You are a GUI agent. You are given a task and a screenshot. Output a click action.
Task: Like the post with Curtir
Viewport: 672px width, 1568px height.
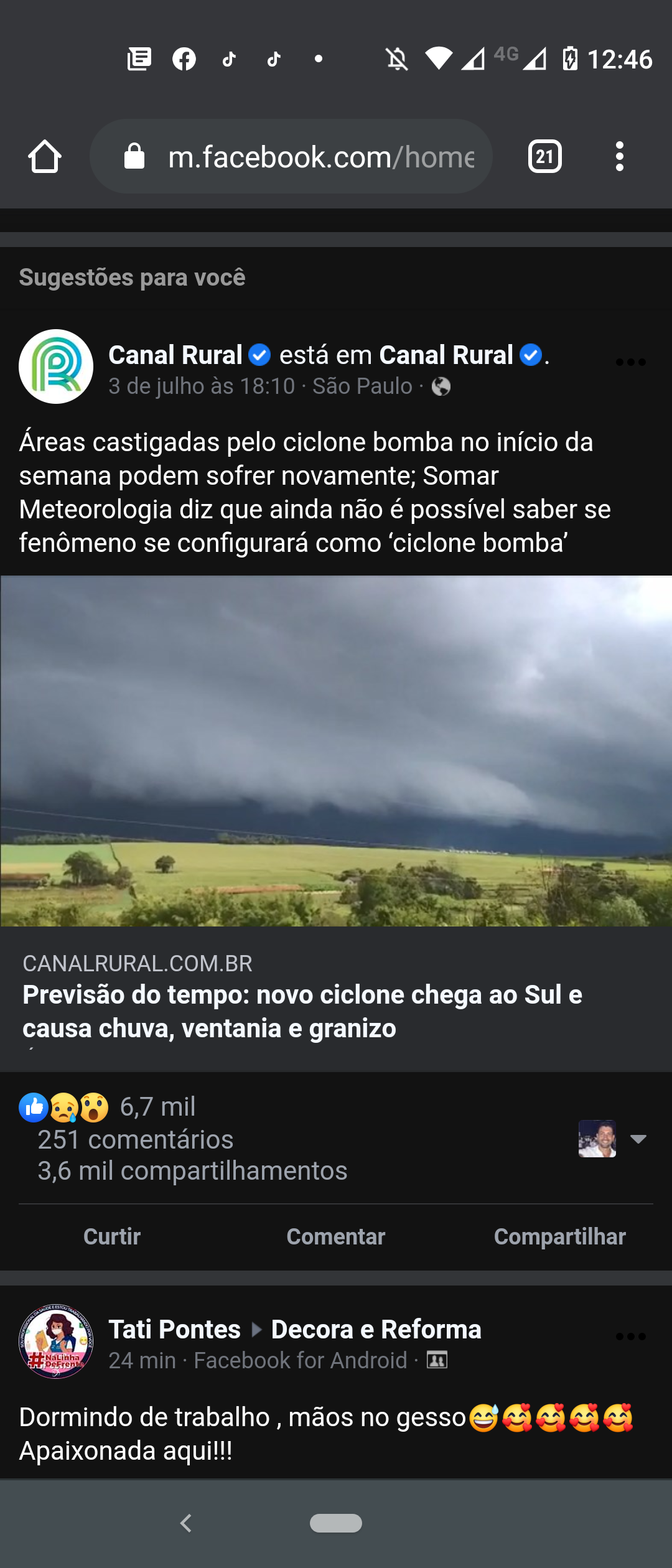tap(112, 1236)
